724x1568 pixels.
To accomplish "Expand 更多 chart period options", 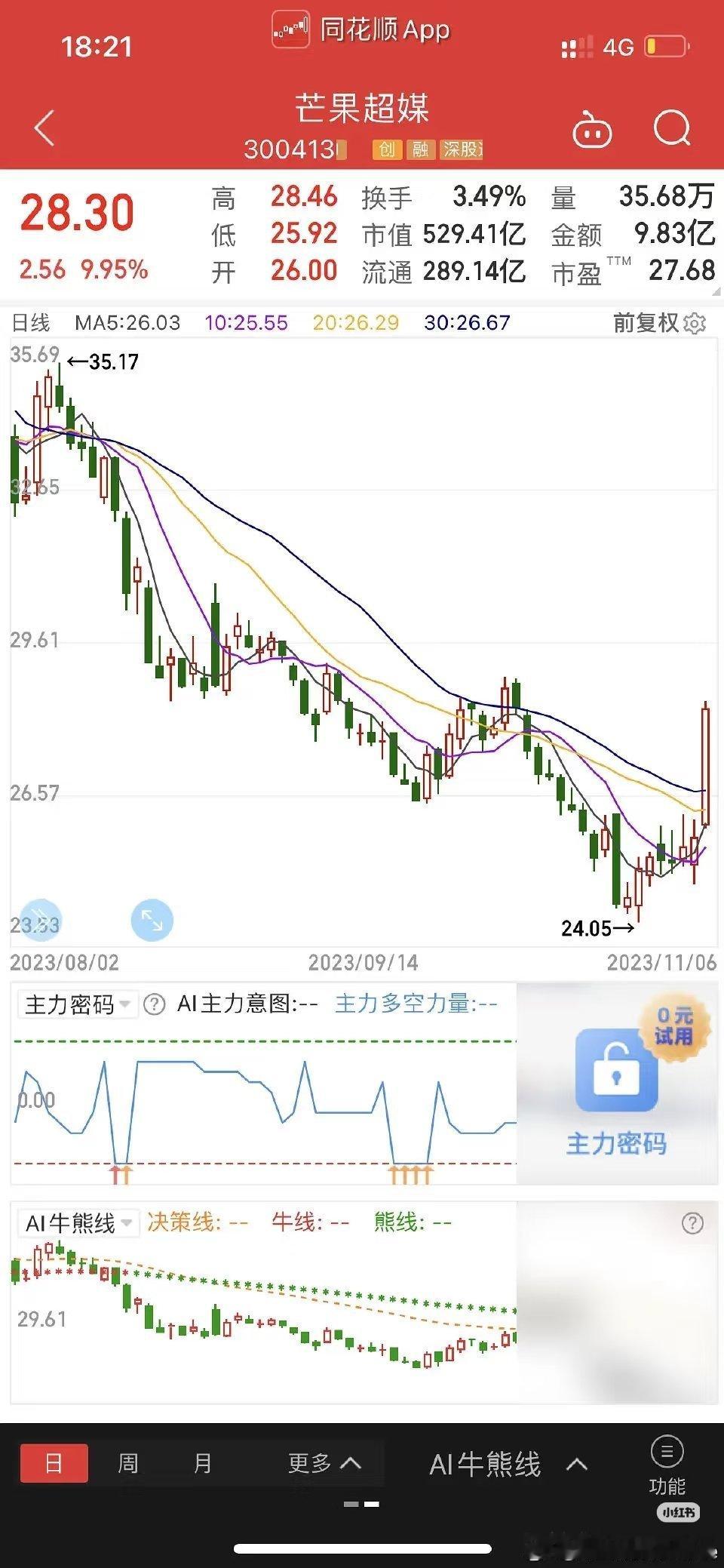I will [324, 1464].
